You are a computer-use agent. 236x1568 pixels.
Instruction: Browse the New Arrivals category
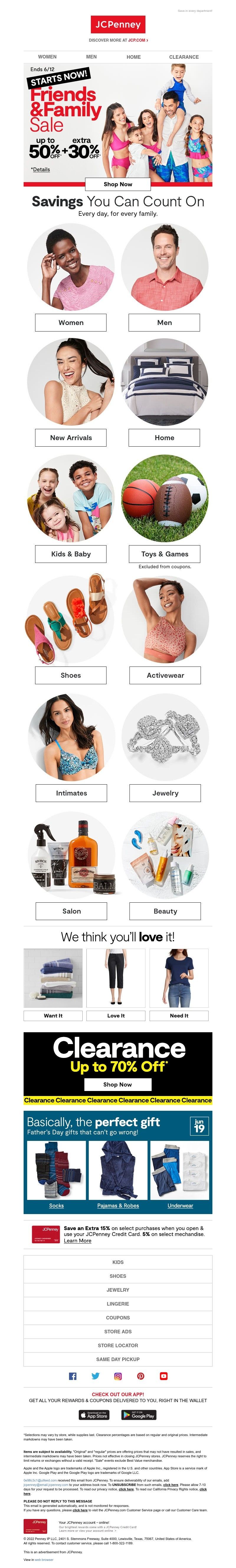[x=71, y=438]
